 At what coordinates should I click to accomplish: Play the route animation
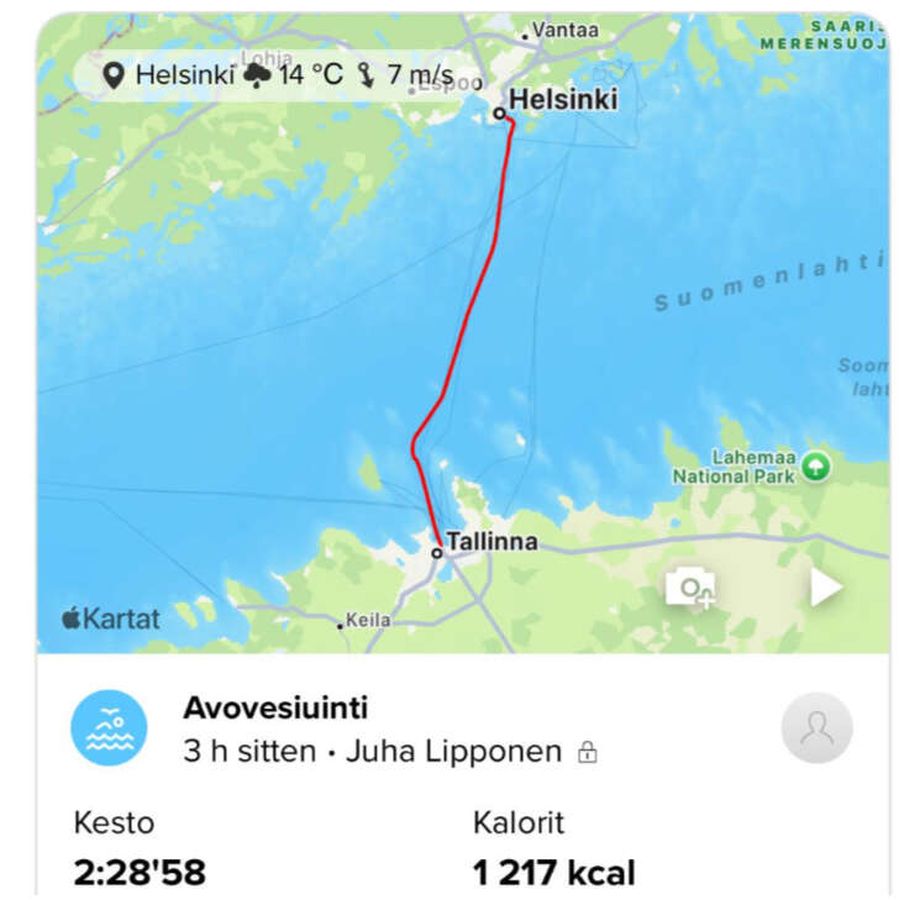[x=824, y=588]
